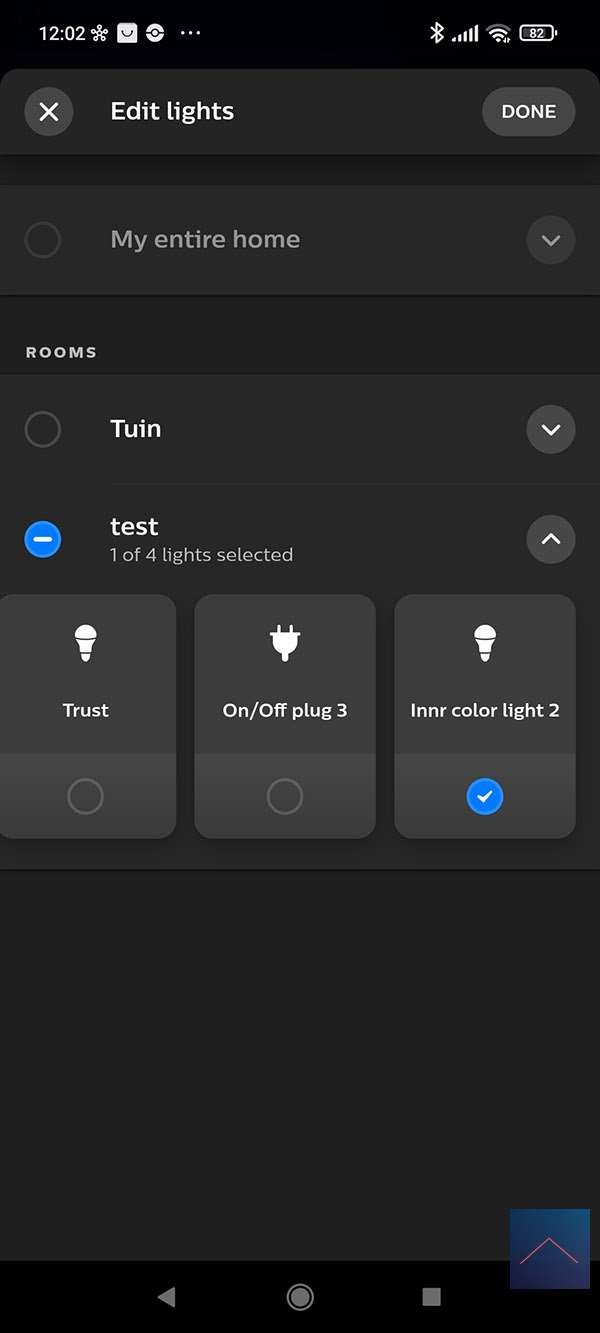Expand the My entire home section

(x=550, y=240)
